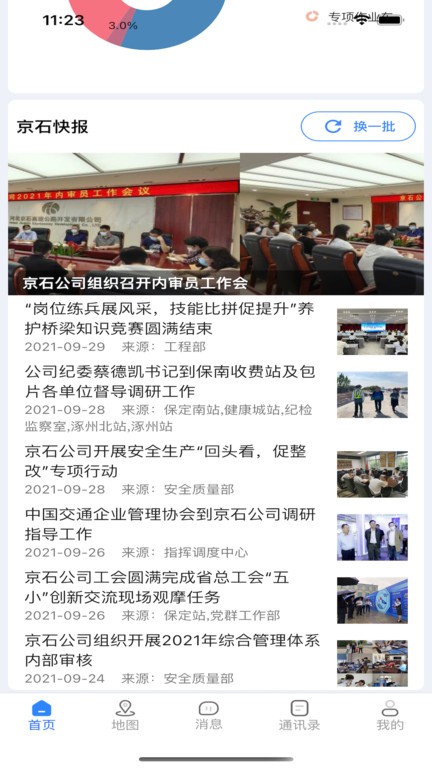The width and height of the screenshot is (432, 768).
Task: Go to the 我的 tab
Action: tap(390, 715)
